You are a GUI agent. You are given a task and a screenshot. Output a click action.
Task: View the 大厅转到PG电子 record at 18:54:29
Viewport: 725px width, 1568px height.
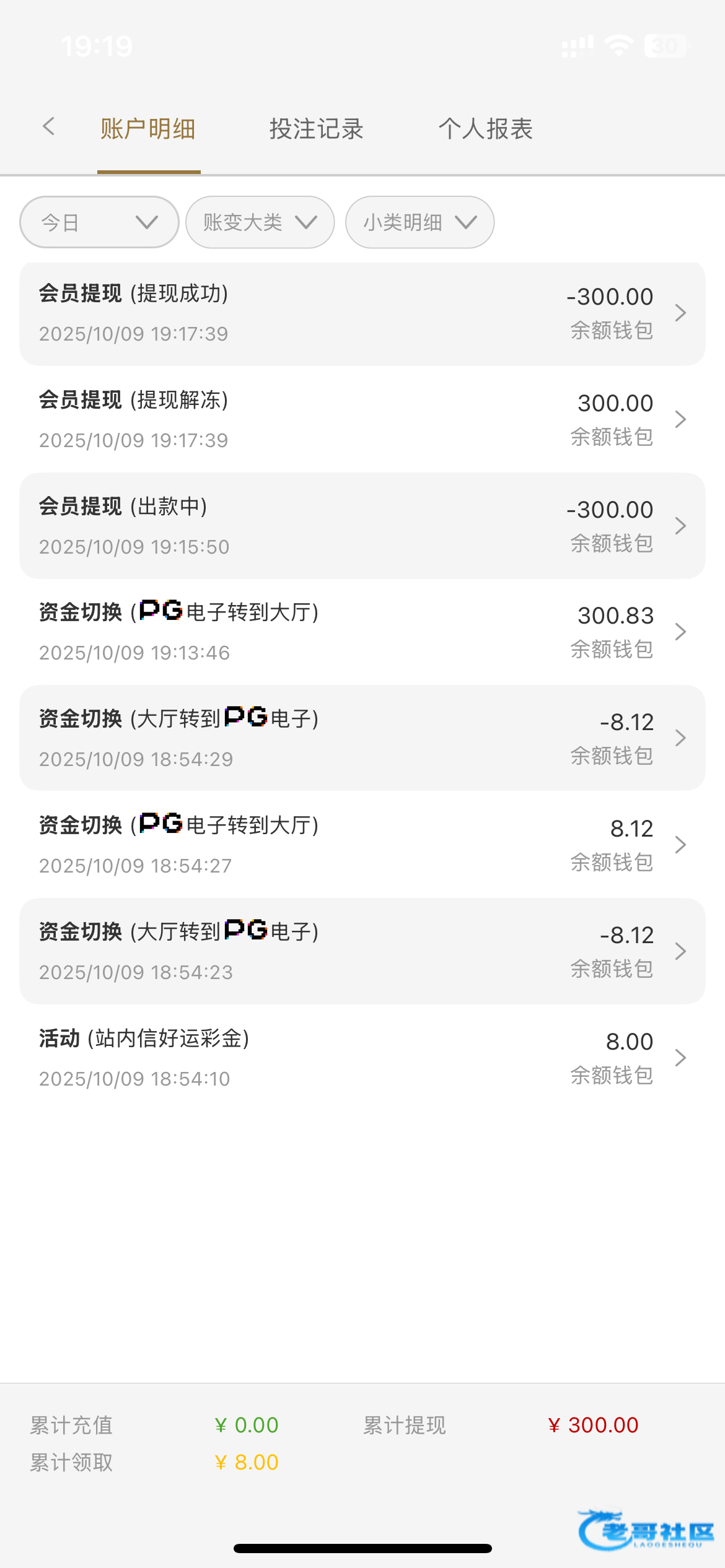pyautogui.click(x=362, y=738)
